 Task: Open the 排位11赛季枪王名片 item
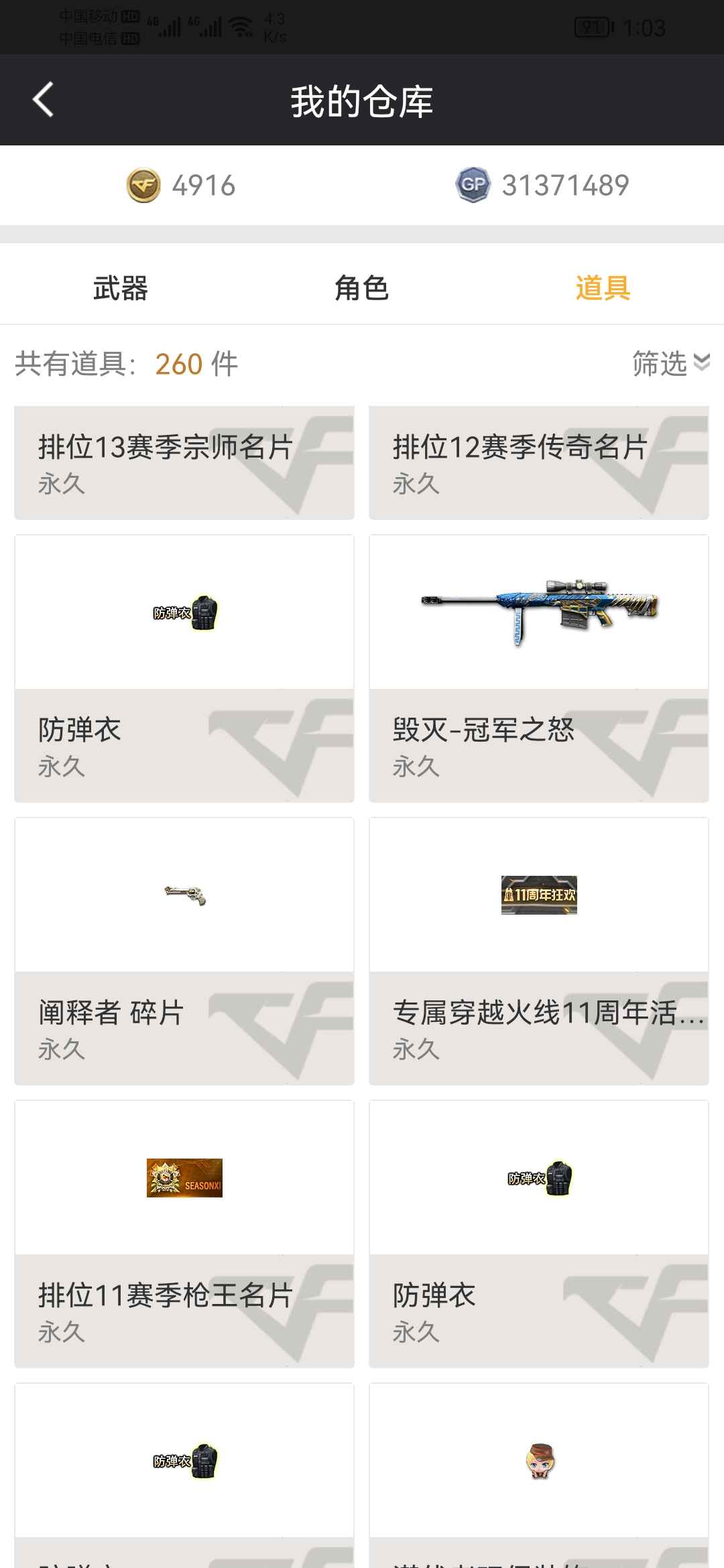[184, 1293]
